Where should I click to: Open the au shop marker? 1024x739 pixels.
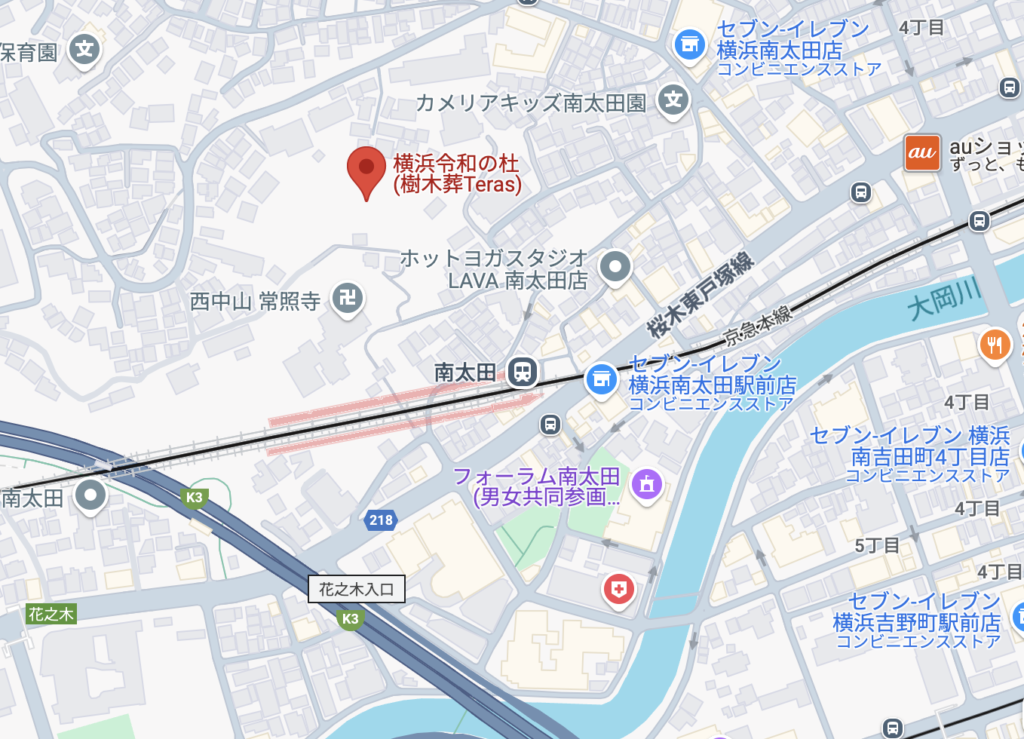[920, 152]
